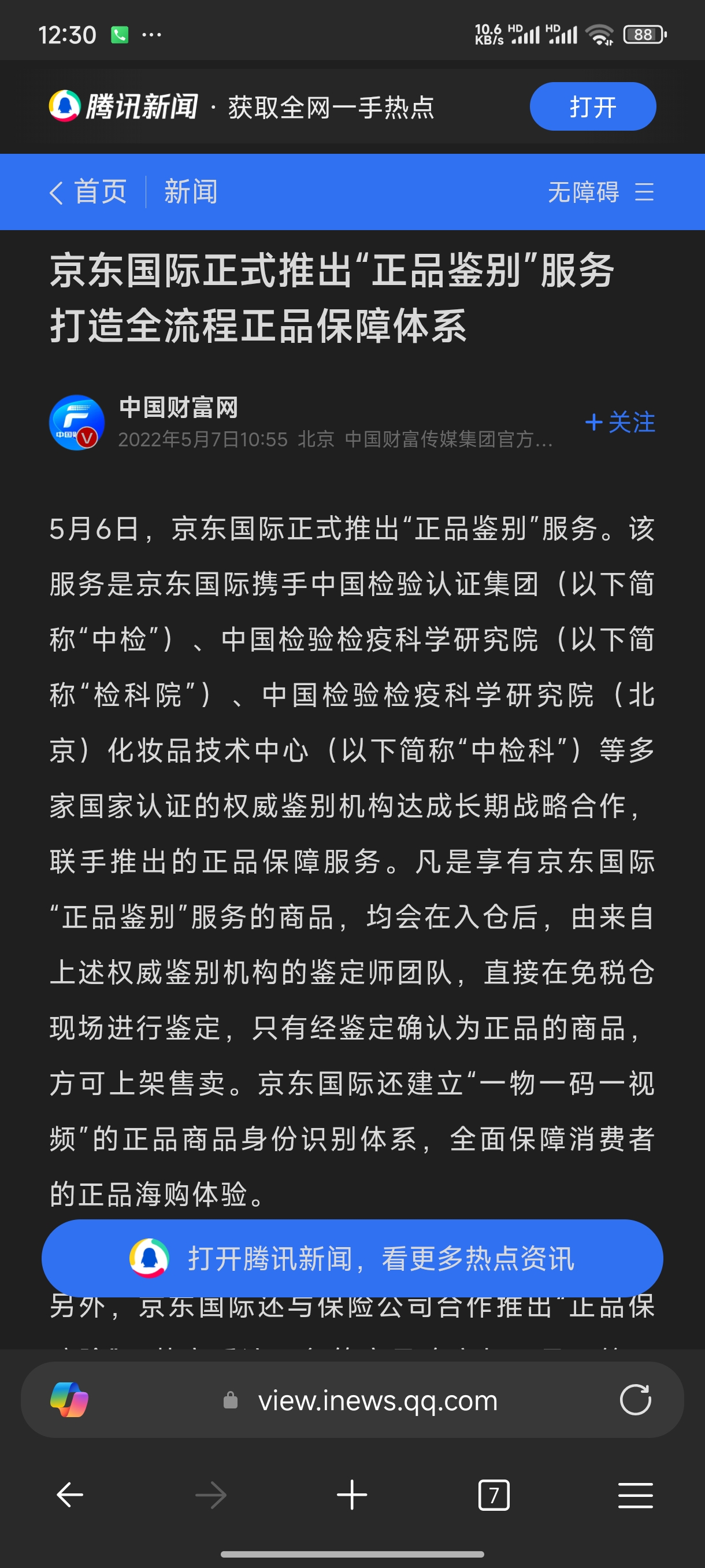
Task: Open the browser's bottom menu
Action: click(x=635, y=1495)
